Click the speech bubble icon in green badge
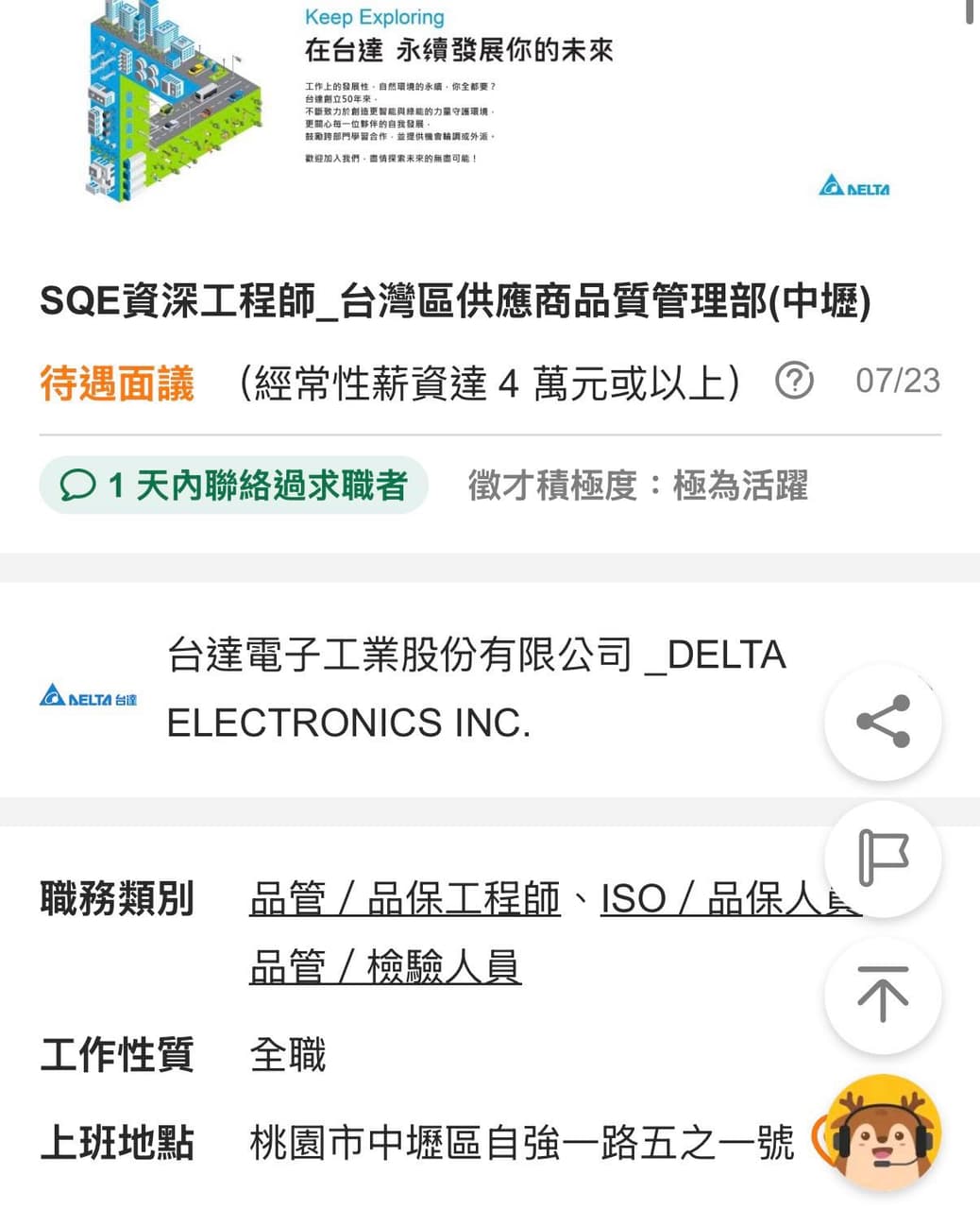This screenshot has height=1209, width=980. click(79, 486)
